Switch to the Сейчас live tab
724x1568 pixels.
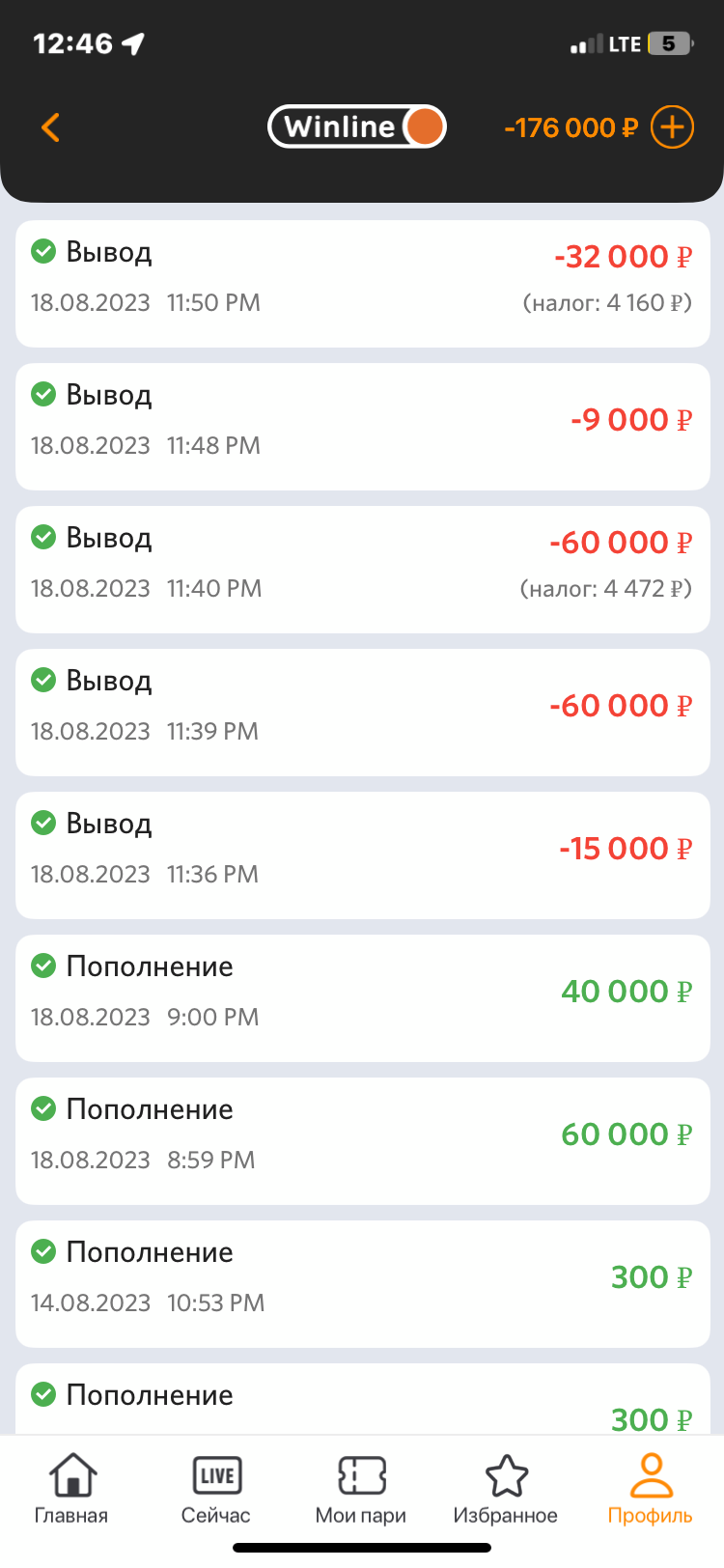point(216,1490)
